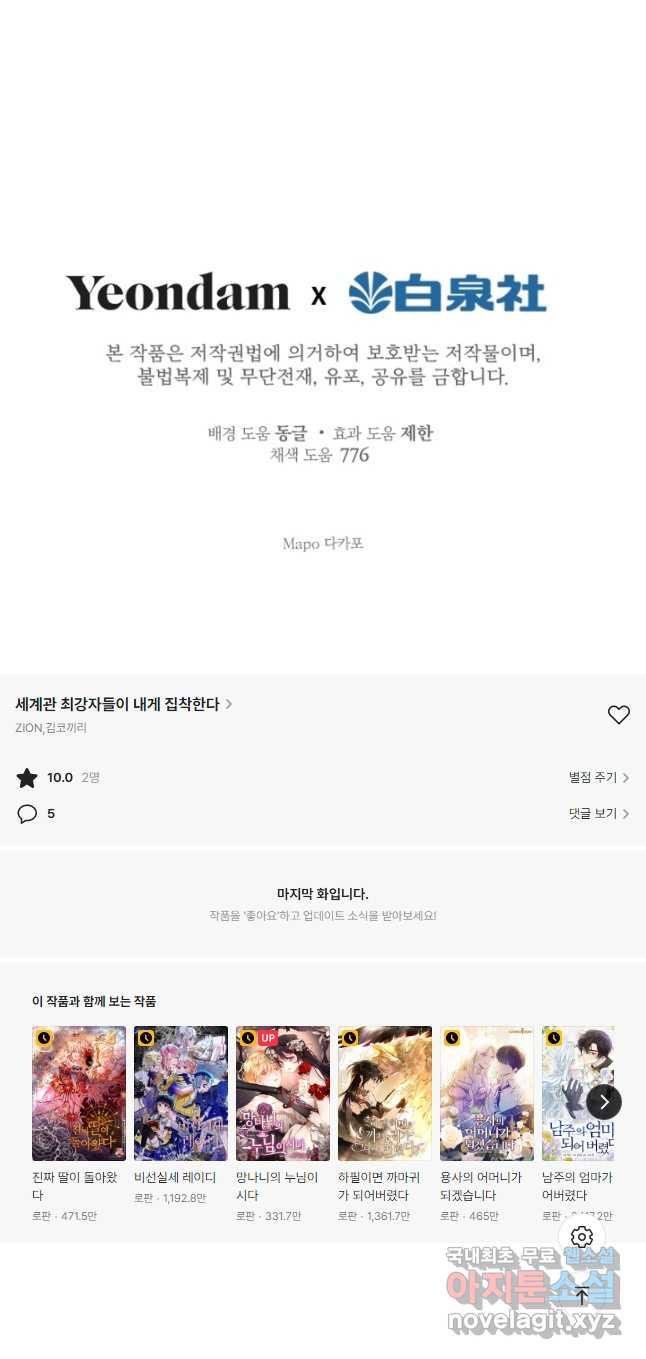Screen dimensions: 646x1359
Task: Open the 망나니의 누님이시다 cover
Action: point(283,1093)
